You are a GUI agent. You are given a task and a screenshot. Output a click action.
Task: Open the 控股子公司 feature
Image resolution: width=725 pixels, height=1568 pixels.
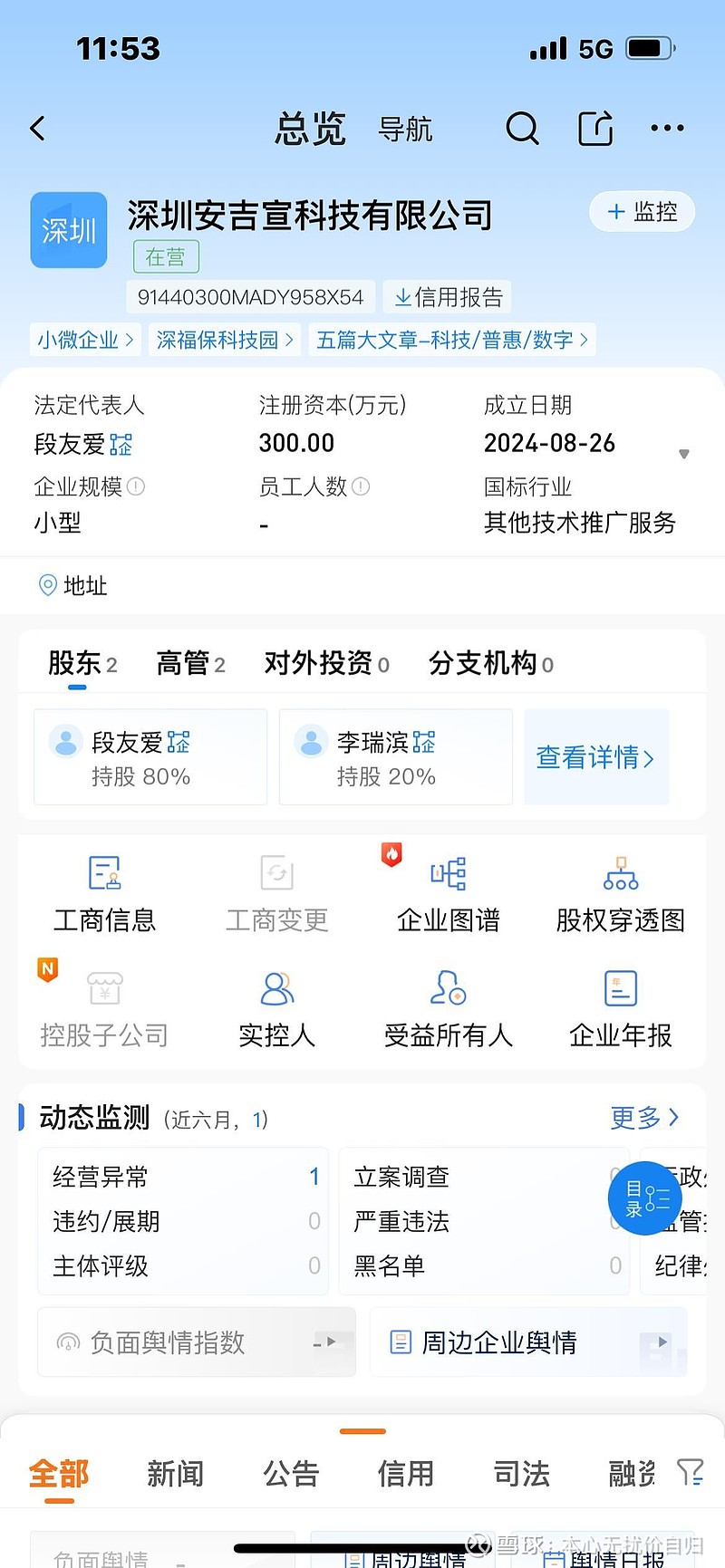(x=104, y=1007)
